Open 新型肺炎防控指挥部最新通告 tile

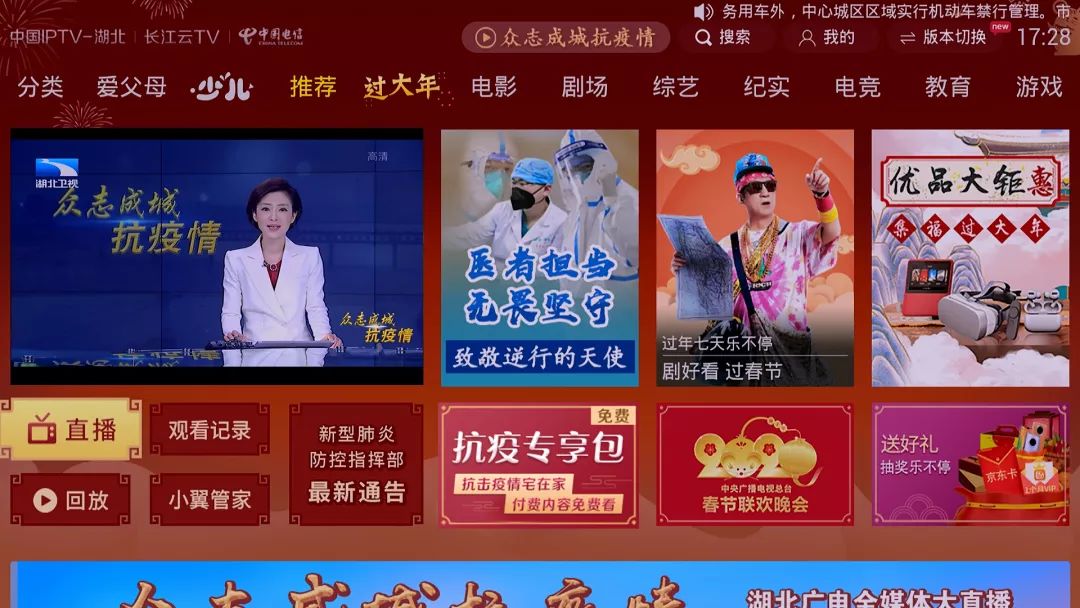[356, 463]
